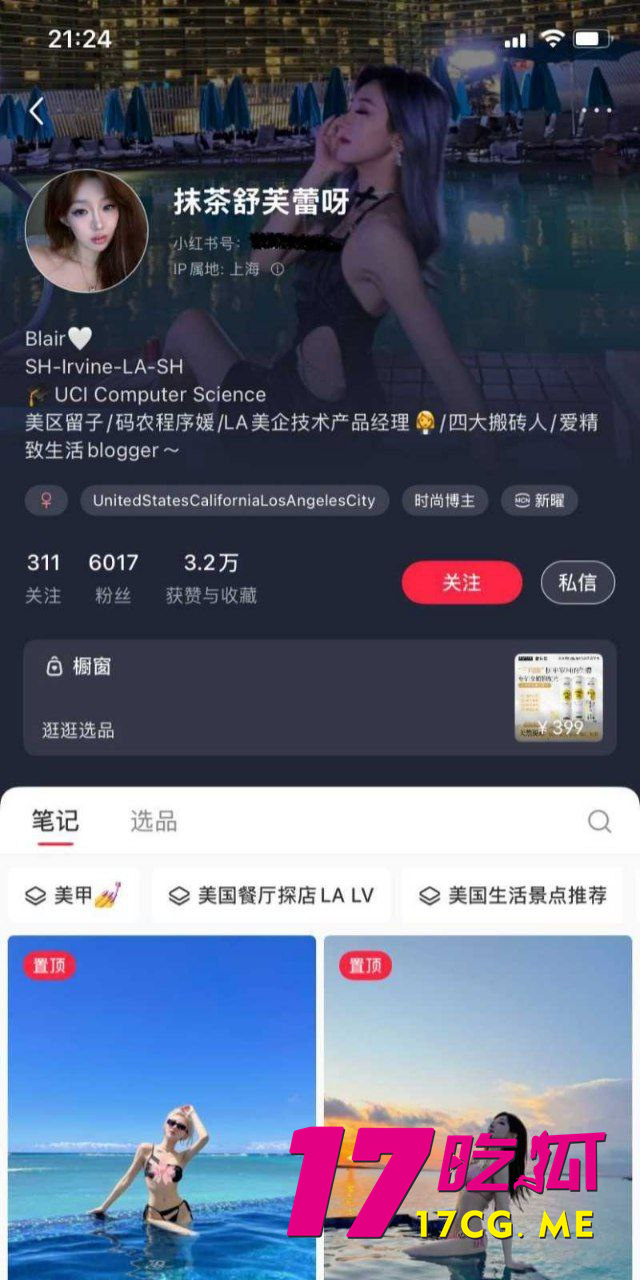Switch to the 选品 tab
The image size is (640, 1280).
pos(153,822)
